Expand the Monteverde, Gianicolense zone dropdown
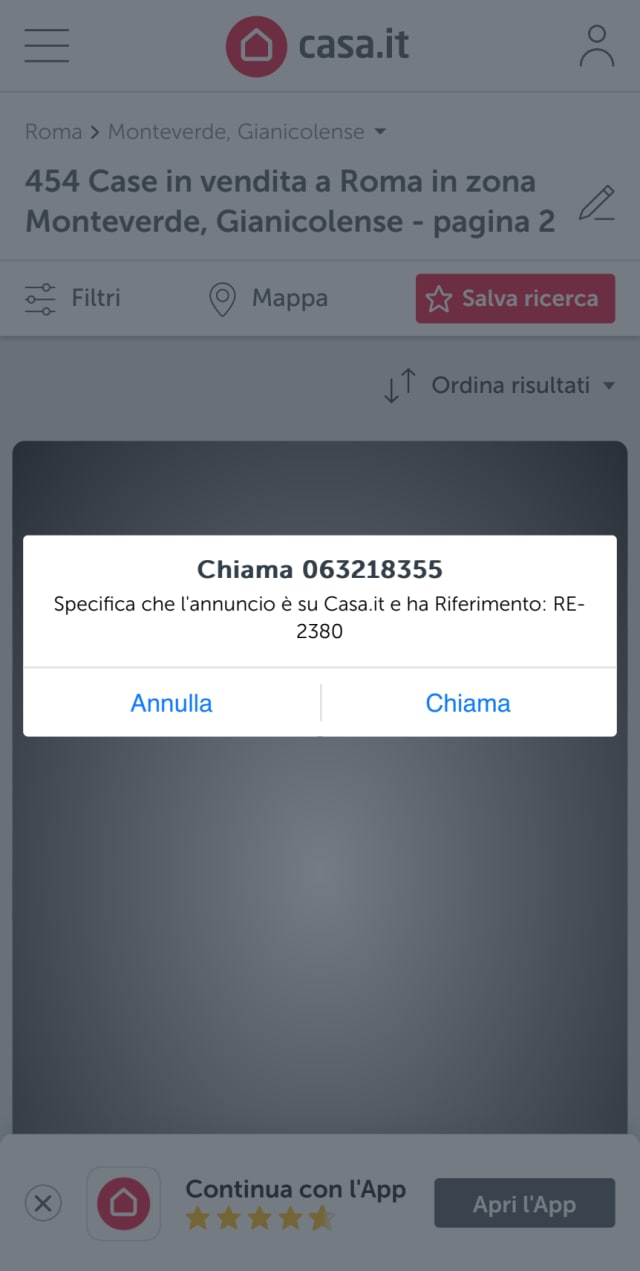The image size is (640, 1271). point(247,132)
